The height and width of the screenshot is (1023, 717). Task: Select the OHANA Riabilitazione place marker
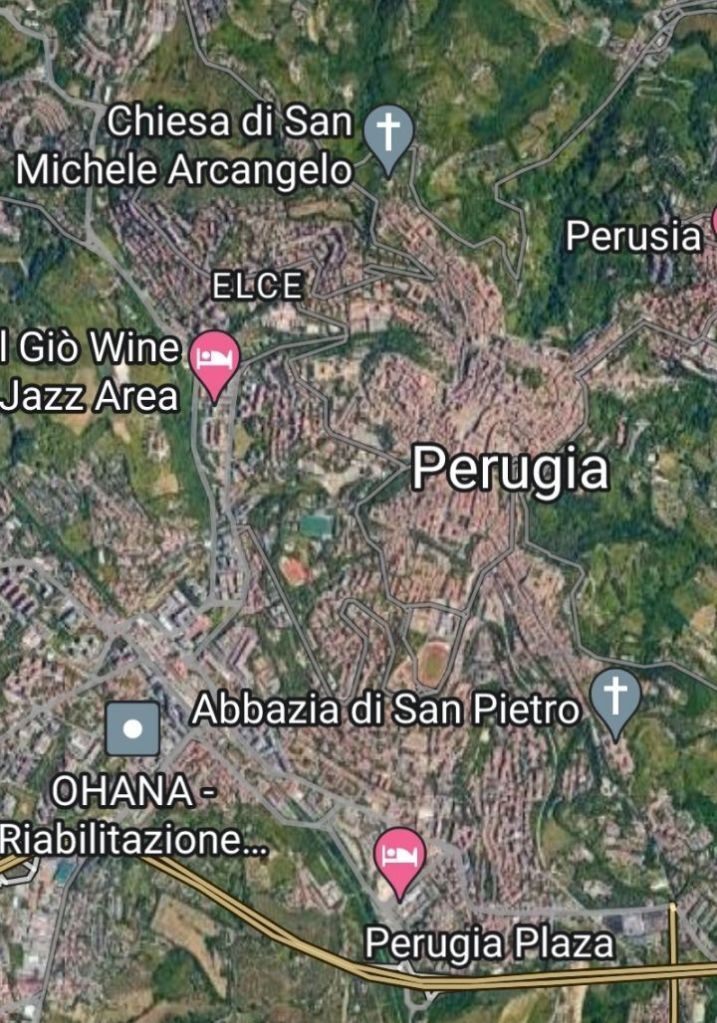point(133,728)
